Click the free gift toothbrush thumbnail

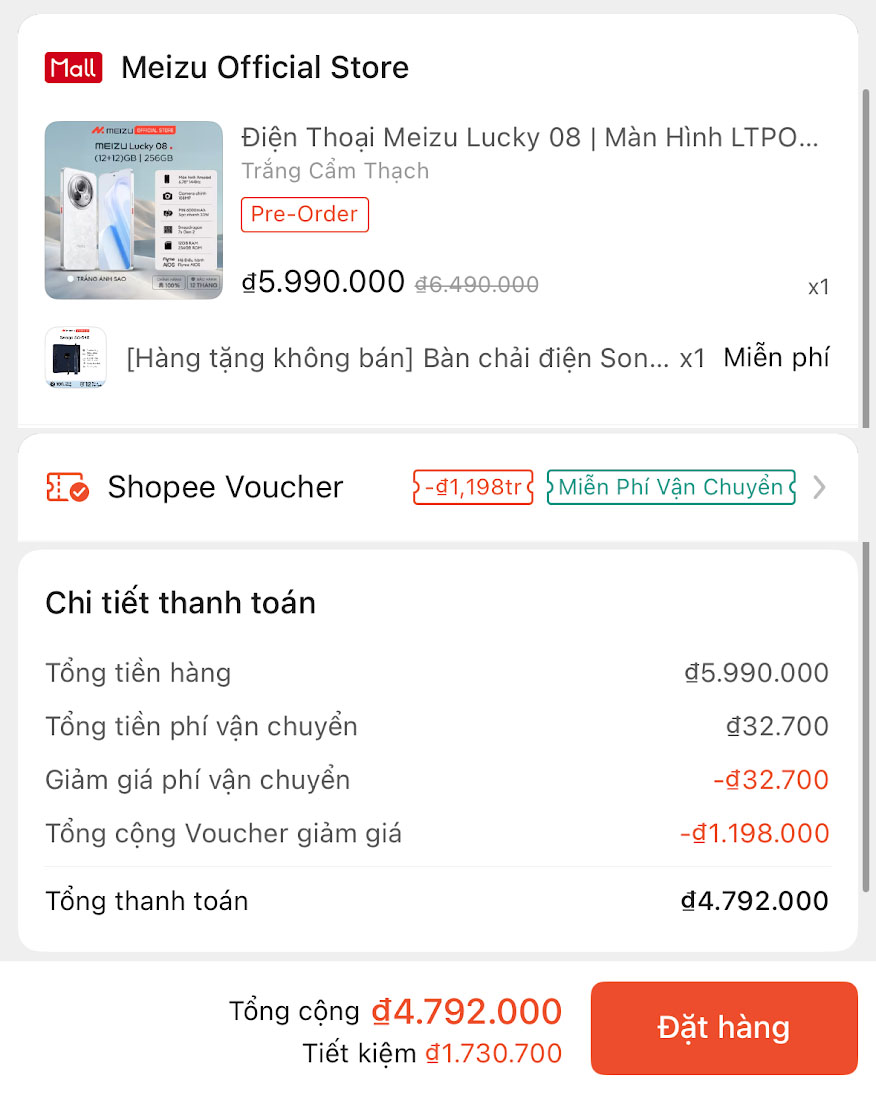[x=77, y=358]
